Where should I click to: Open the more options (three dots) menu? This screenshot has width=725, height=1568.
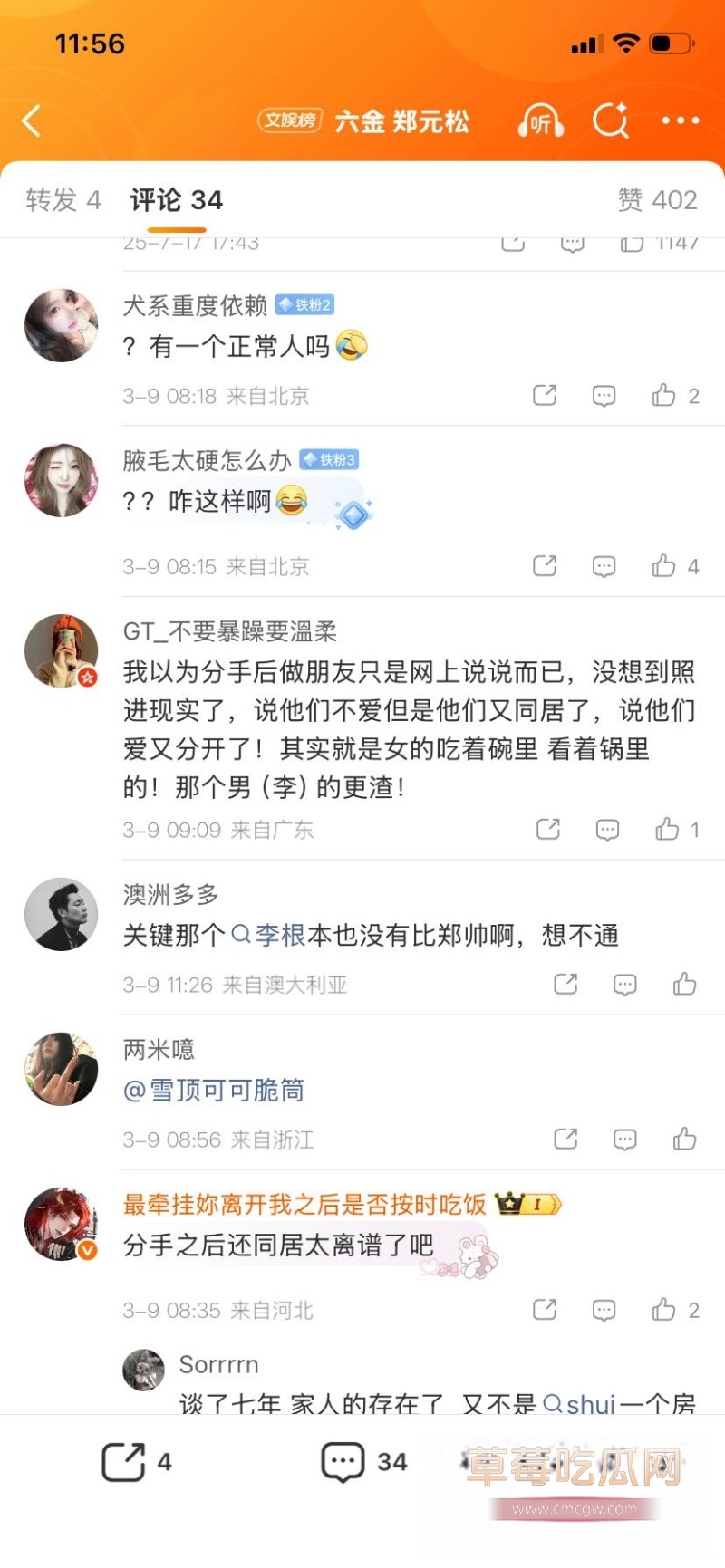coord(681,120)
